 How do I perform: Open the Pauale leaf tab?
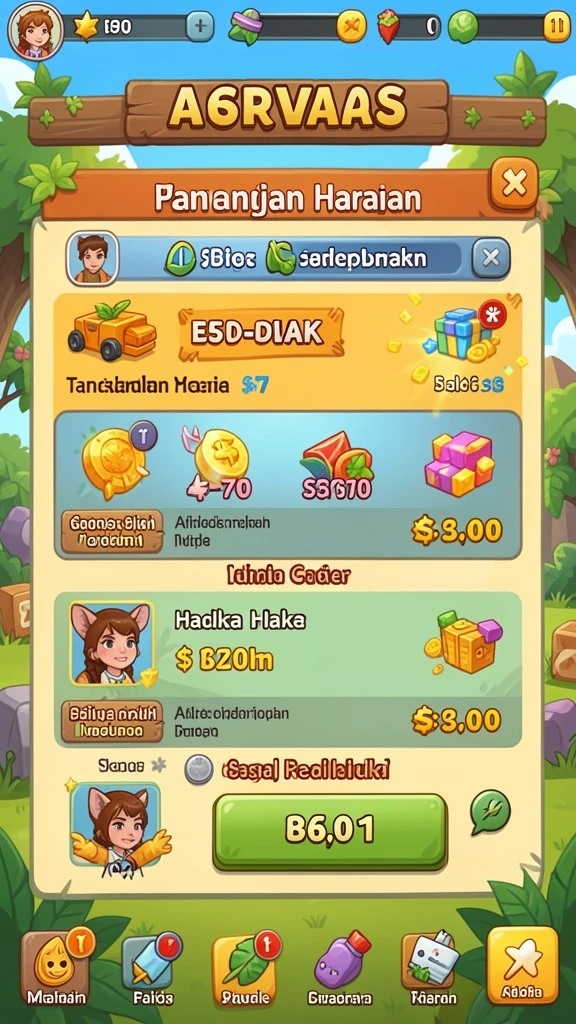click(x=246, y=968)
